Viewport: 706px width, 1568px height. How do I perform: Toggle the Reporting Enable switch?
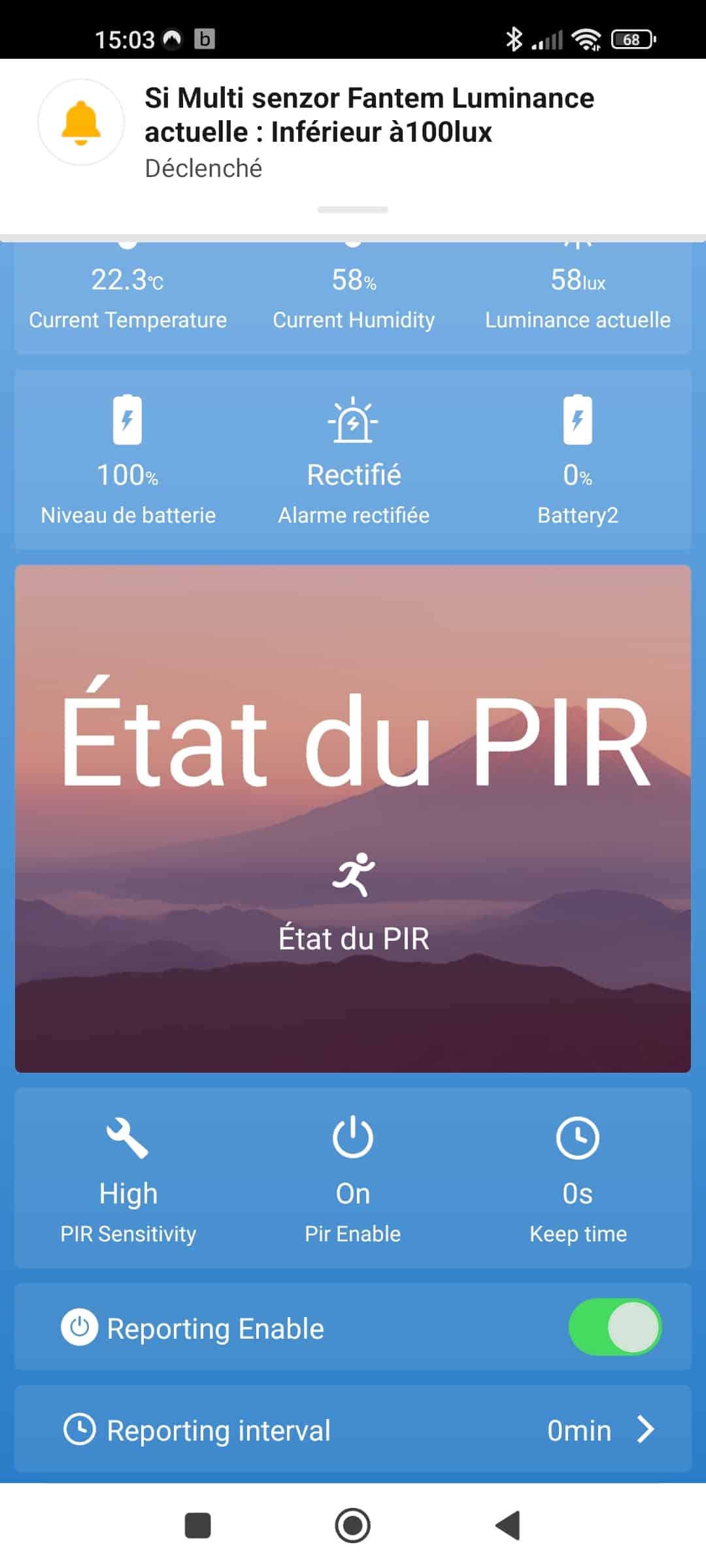(x=614, y=1327)
